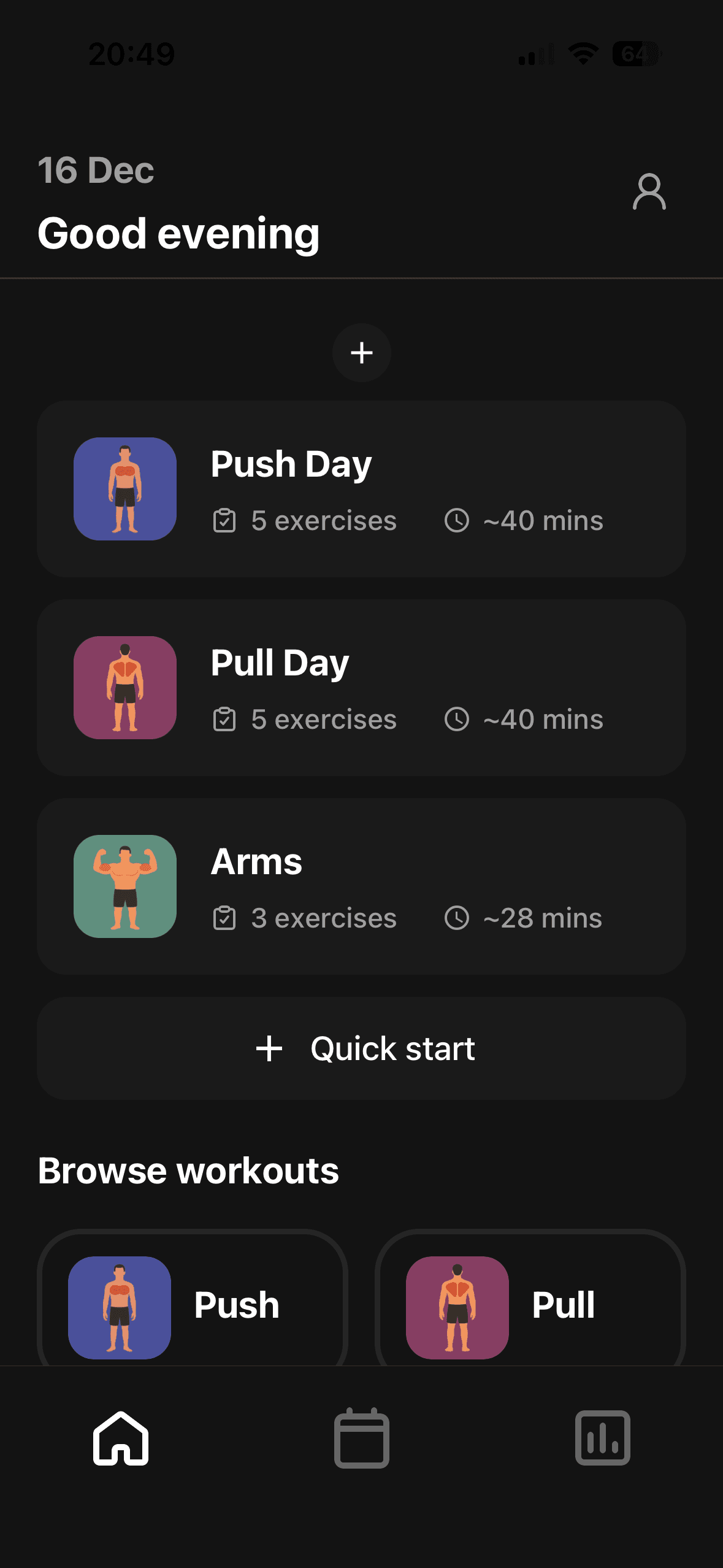723x1568 pixels.
Task: Tap the clipboard icon beside 5 exercises
Action: (226, 520)
